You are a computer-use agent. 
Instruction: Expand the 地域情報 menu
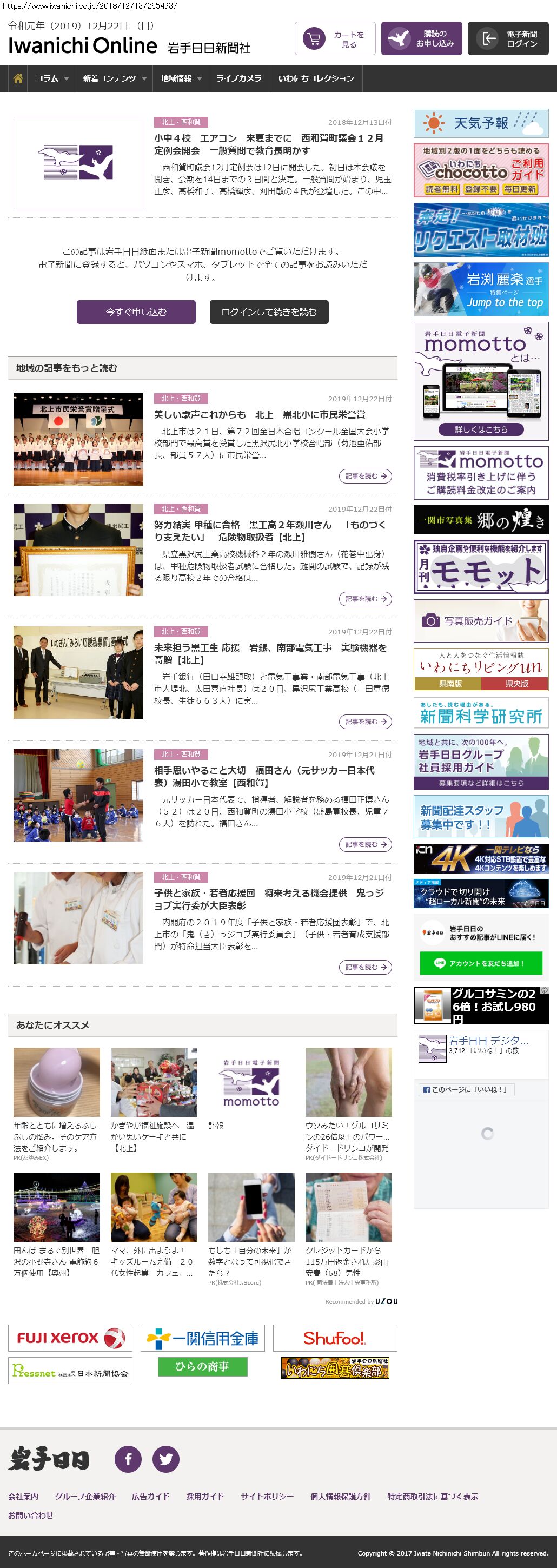point(181,78)
